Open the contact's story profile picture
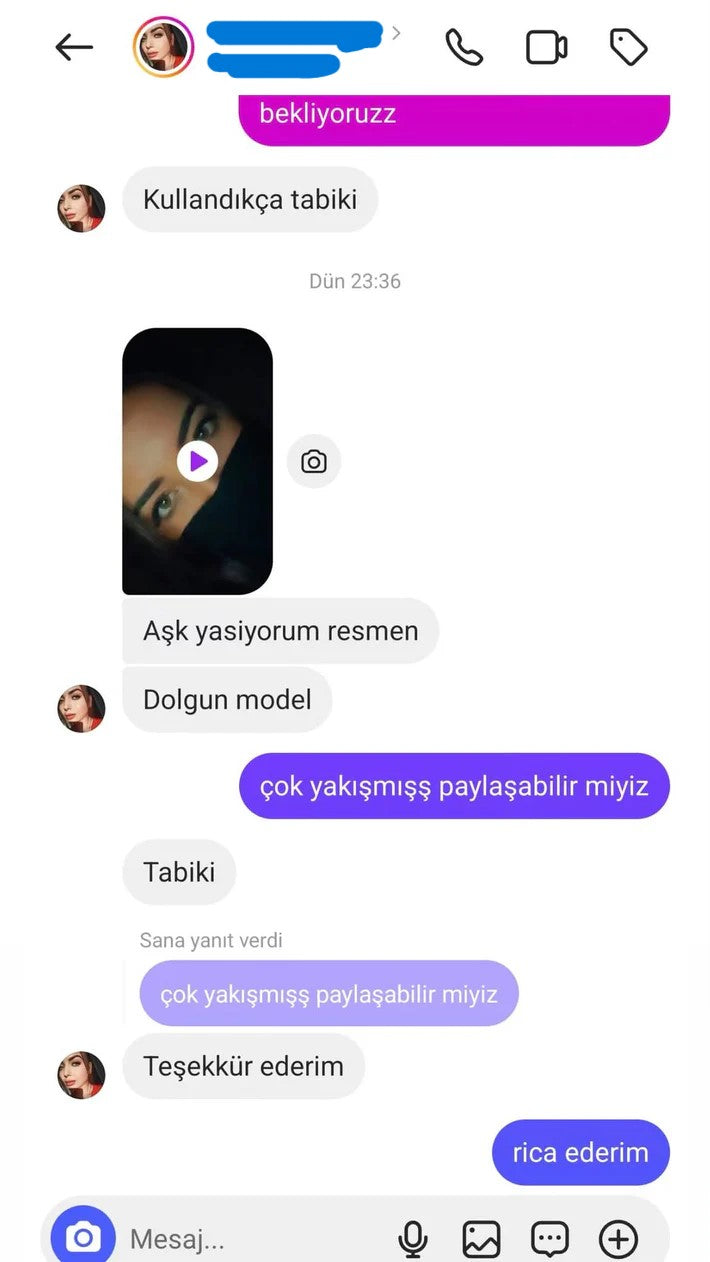 (x=163, y=47)
